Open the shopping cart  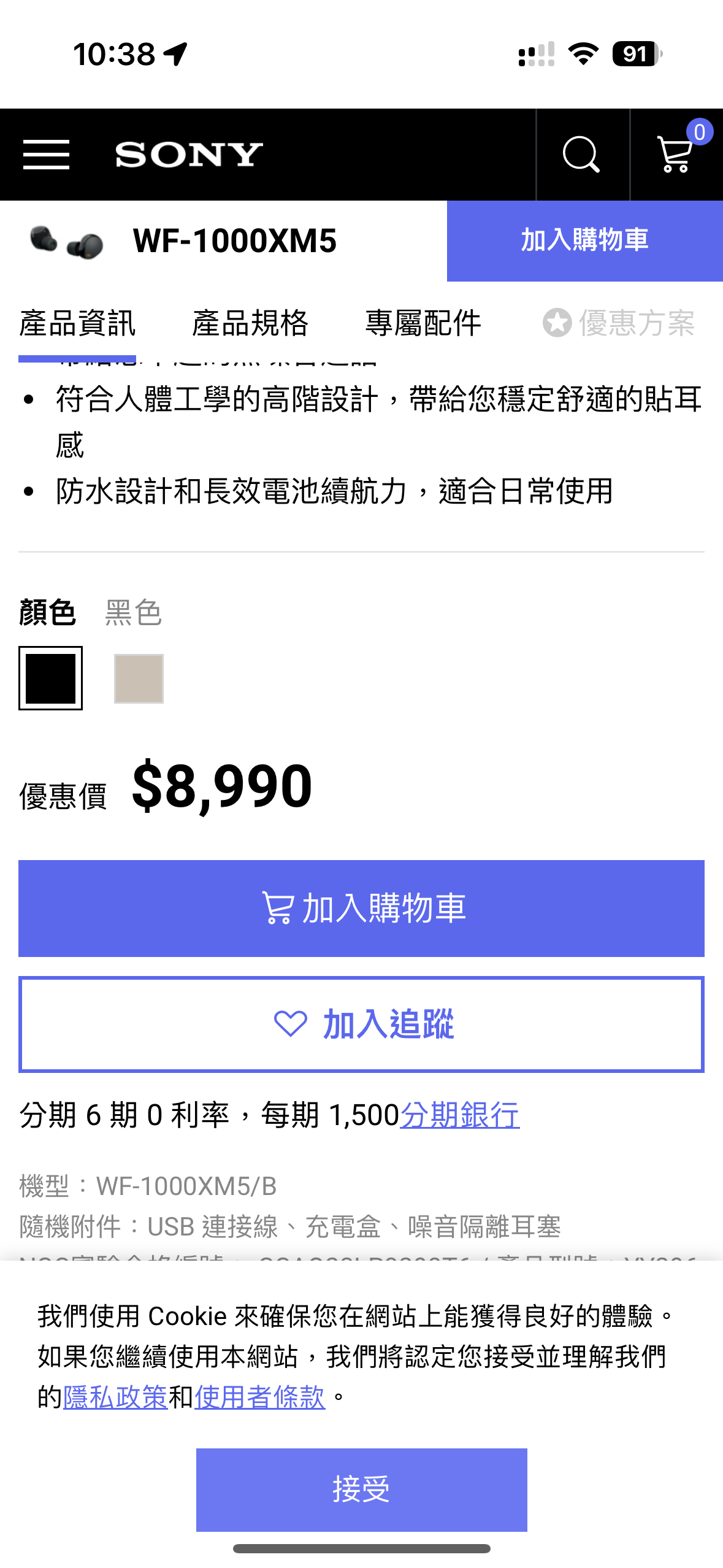[676, 154]
